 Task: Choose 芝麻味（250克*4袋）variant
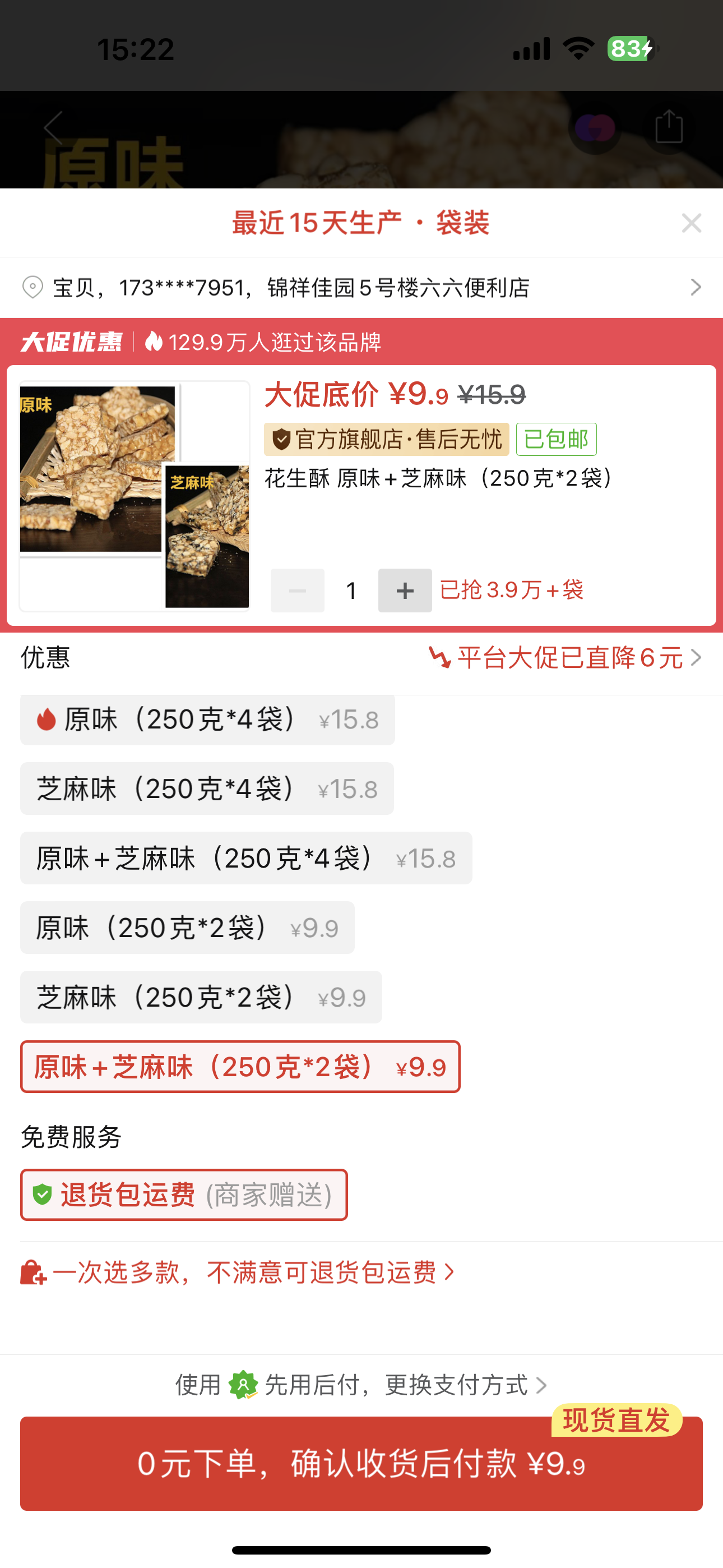click(207, 789)
